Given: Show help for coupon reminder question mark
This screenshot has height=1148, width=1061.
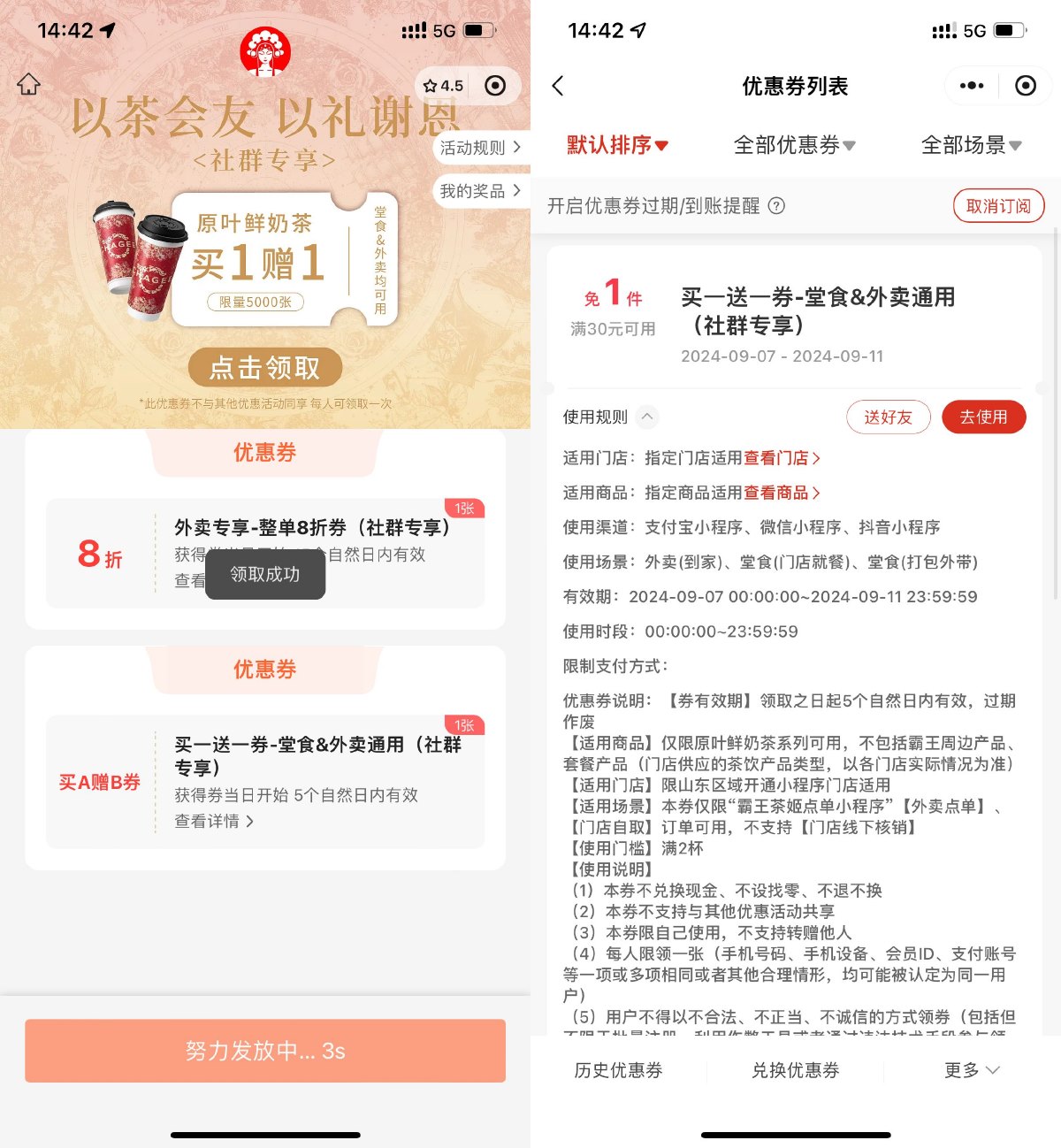Looking at the screenshot, I should click(776, 206).
